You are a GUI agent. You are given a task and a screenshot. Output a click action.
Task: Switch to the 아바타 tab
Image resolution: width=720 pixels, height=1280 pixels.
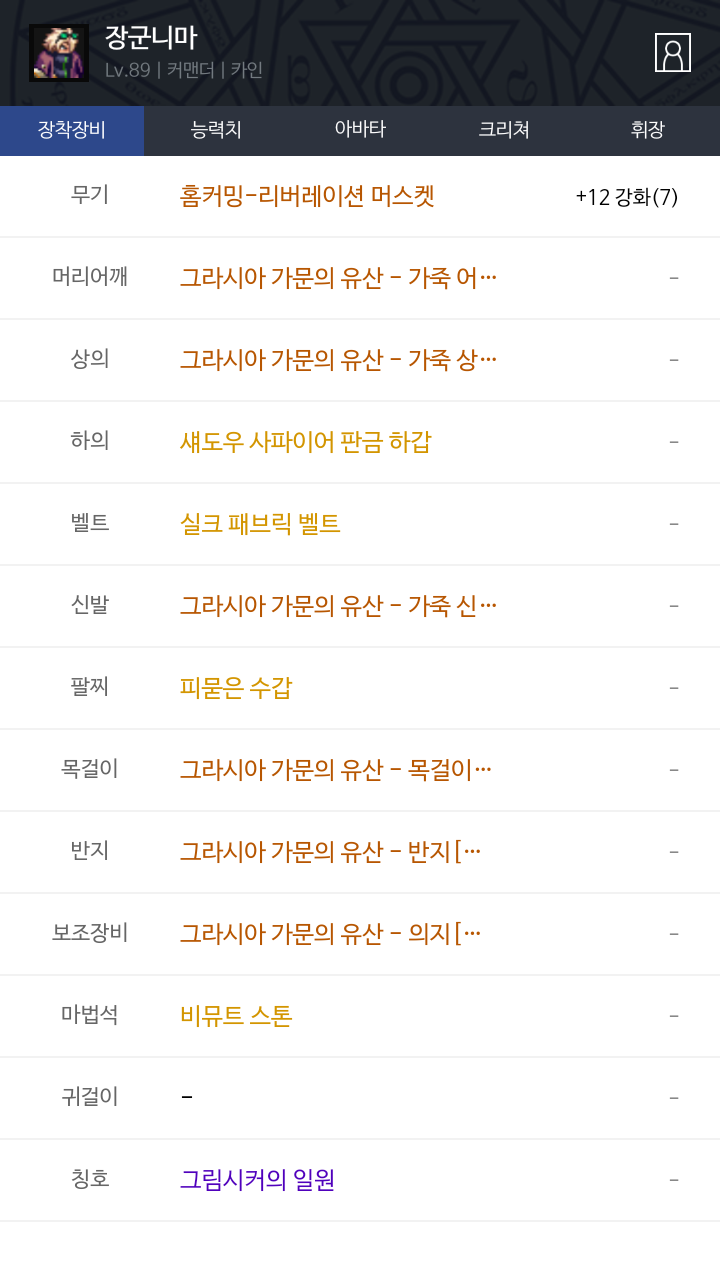[360, 130]
